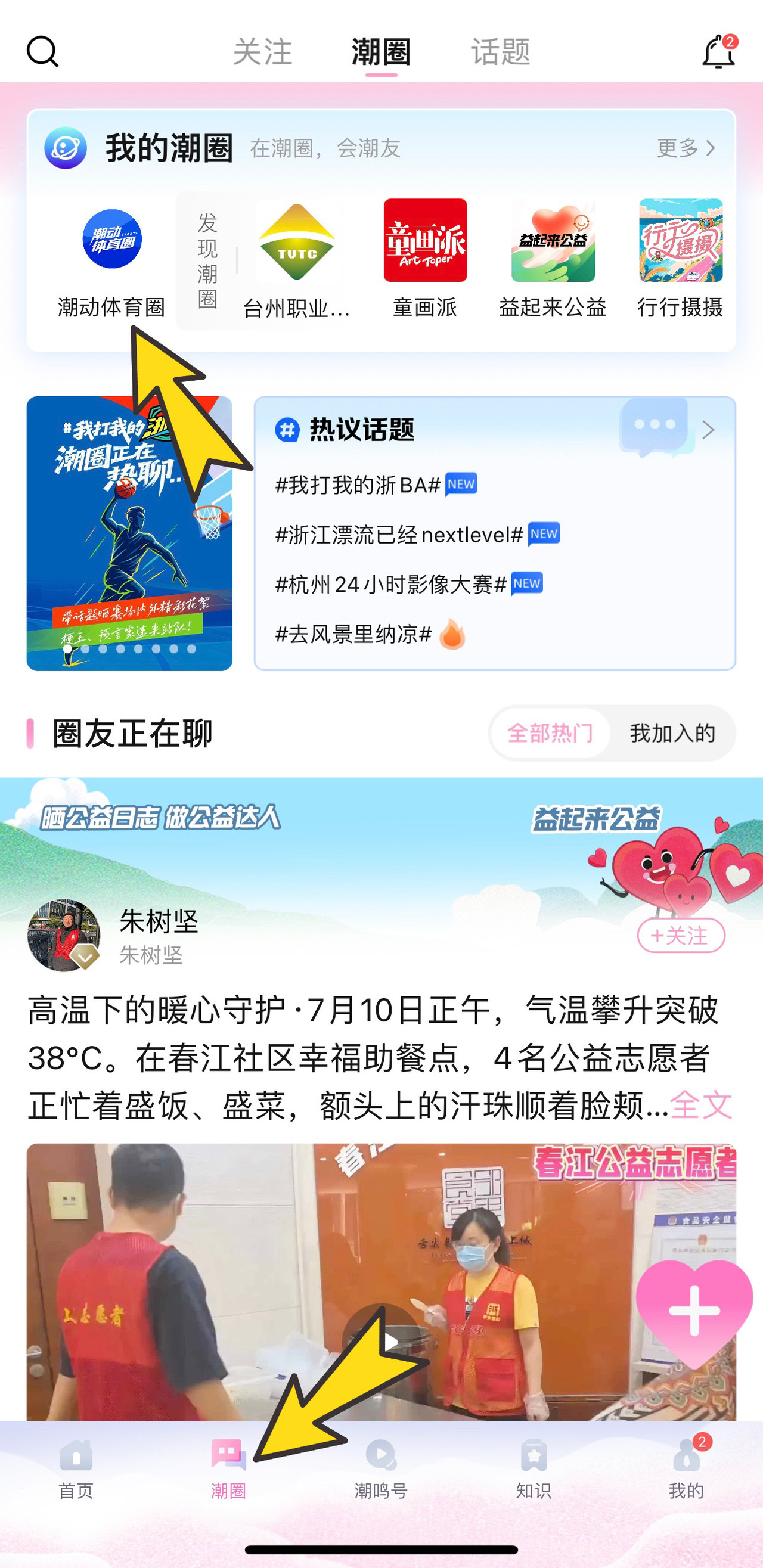763x1568 pixels.
Task: Tap 更多 to see more circles
Action: click(686, 148)
